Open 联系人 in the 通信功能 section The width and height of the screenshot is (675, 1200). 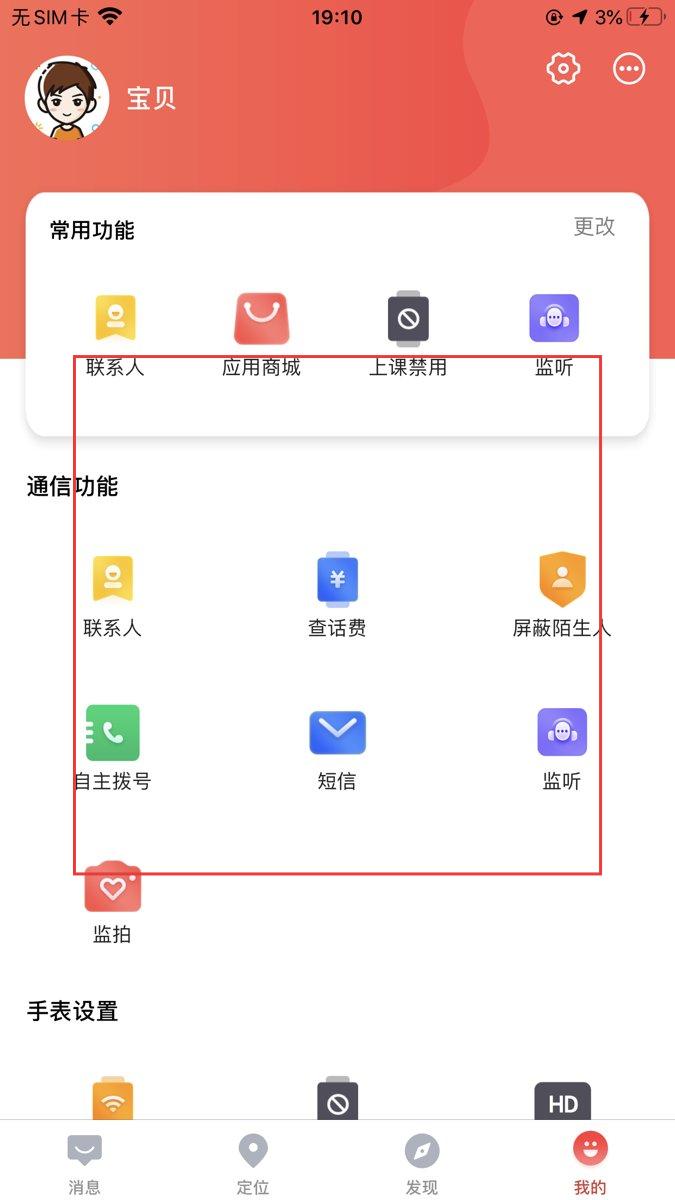(112, 596)
